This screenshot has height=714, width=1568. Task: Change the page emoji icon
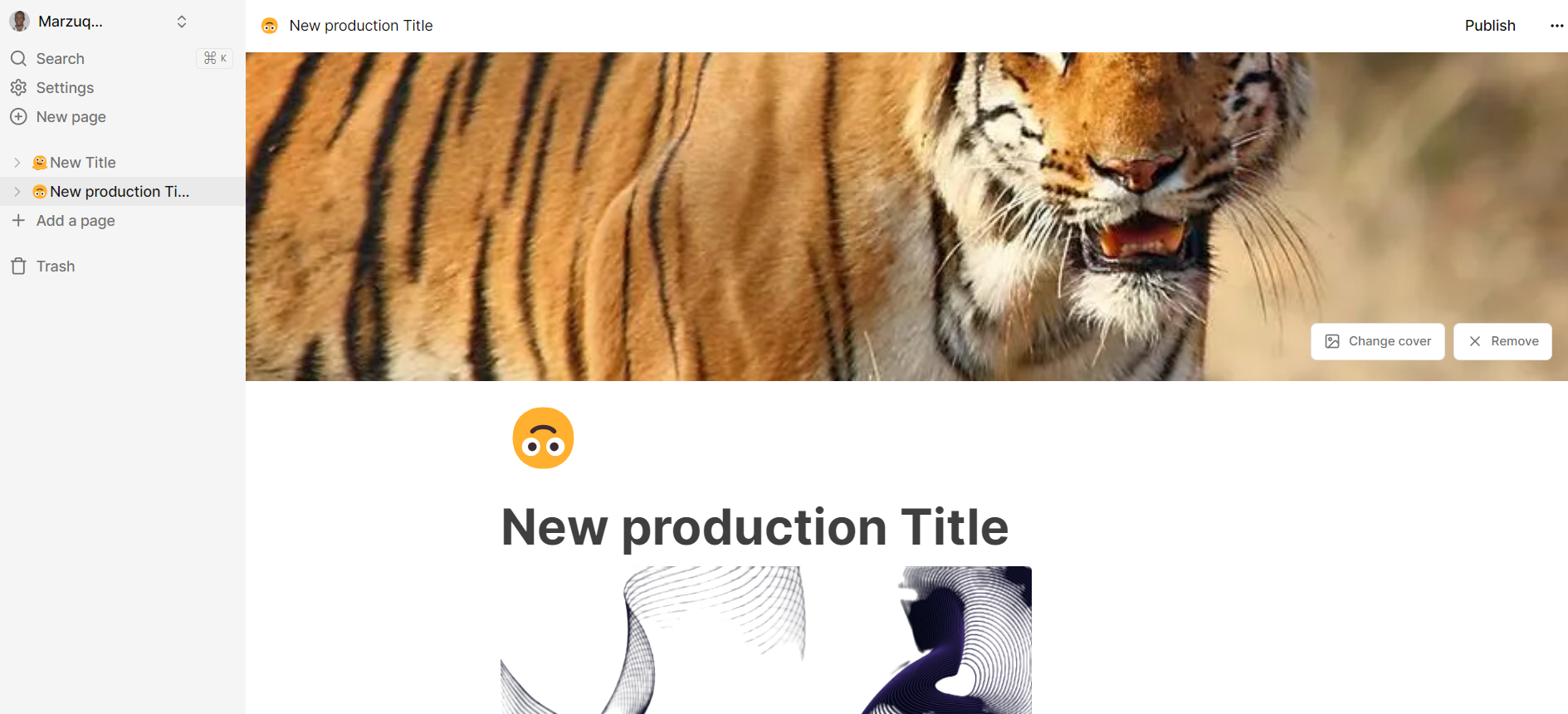(x=543, y=438)
